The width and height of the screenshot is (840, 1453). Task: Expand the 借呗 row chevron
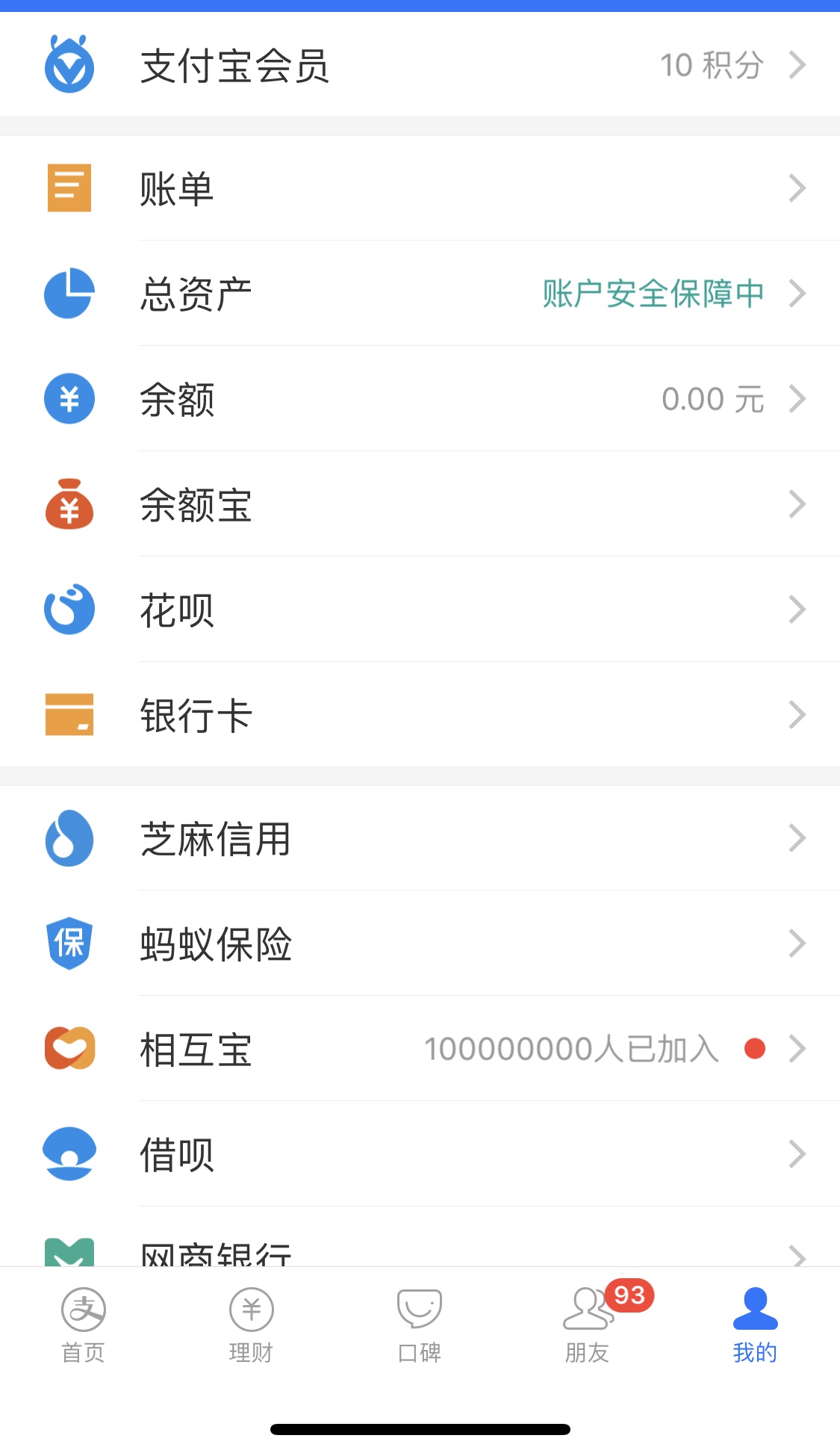pos(798,1154)
